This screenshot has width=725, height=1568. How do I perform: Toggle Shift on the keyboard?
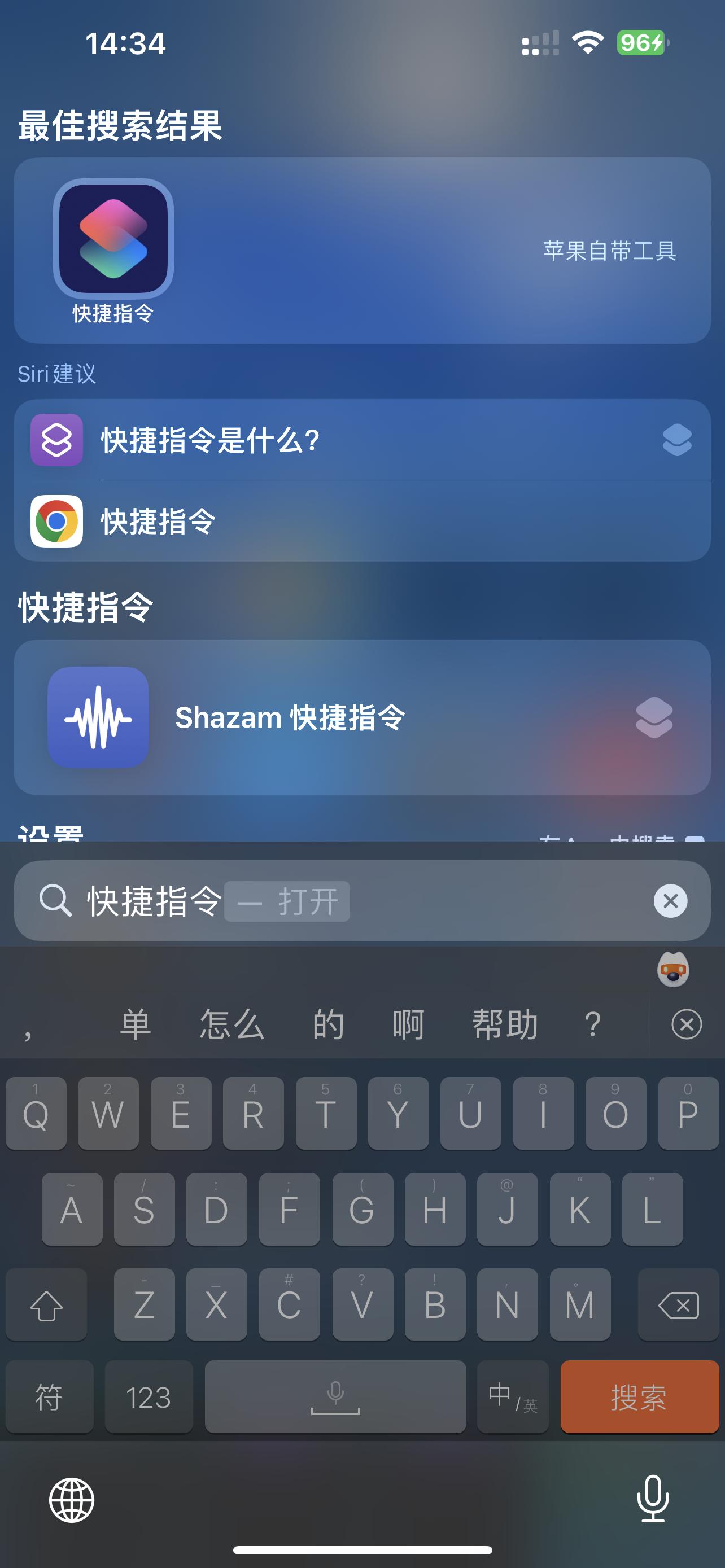(x=46, y=1305)
